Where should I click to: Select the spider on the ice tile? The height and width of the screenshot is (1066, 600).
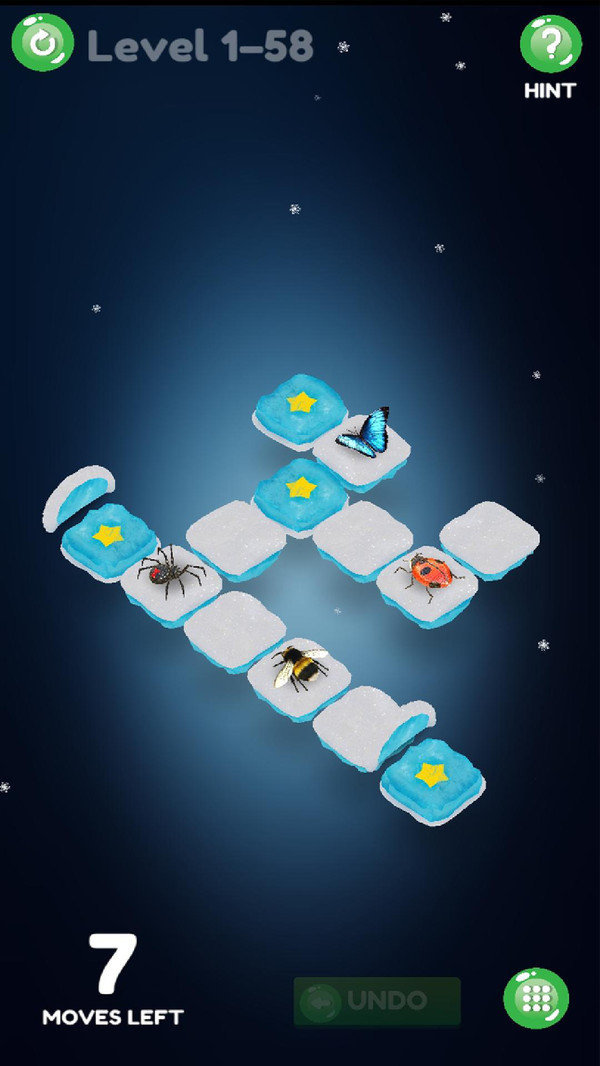(169, 571)
